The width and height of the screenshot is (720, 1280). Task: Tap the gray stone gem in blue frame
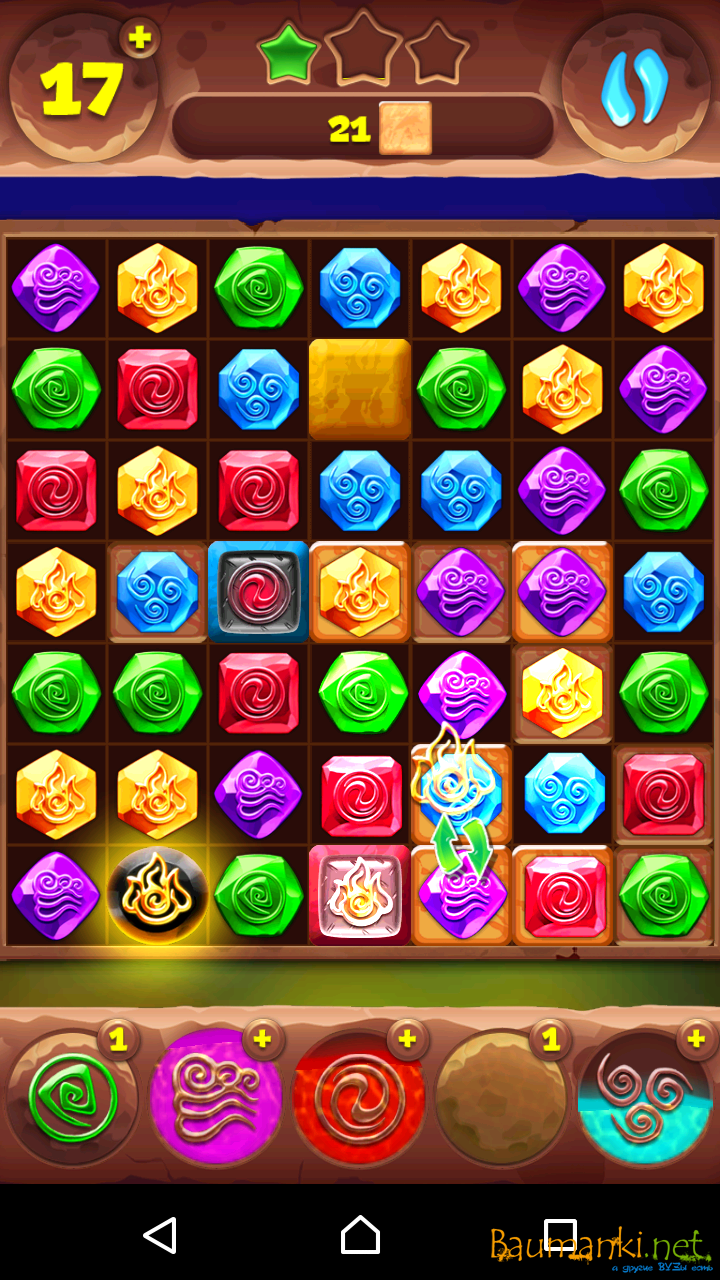(x=258, y=591)
